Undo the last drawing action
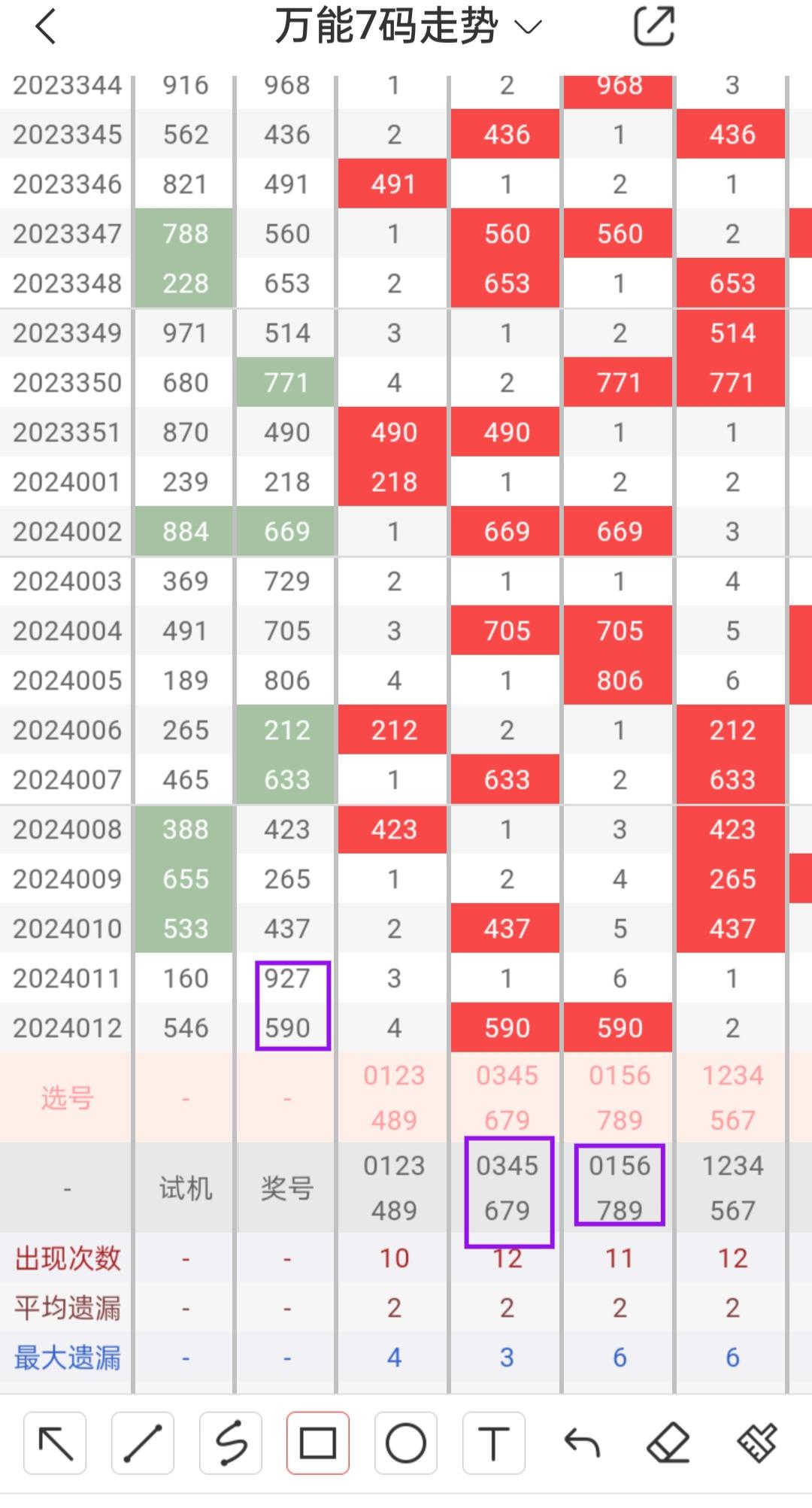 pyautogui.click(x=581, y=1443)
